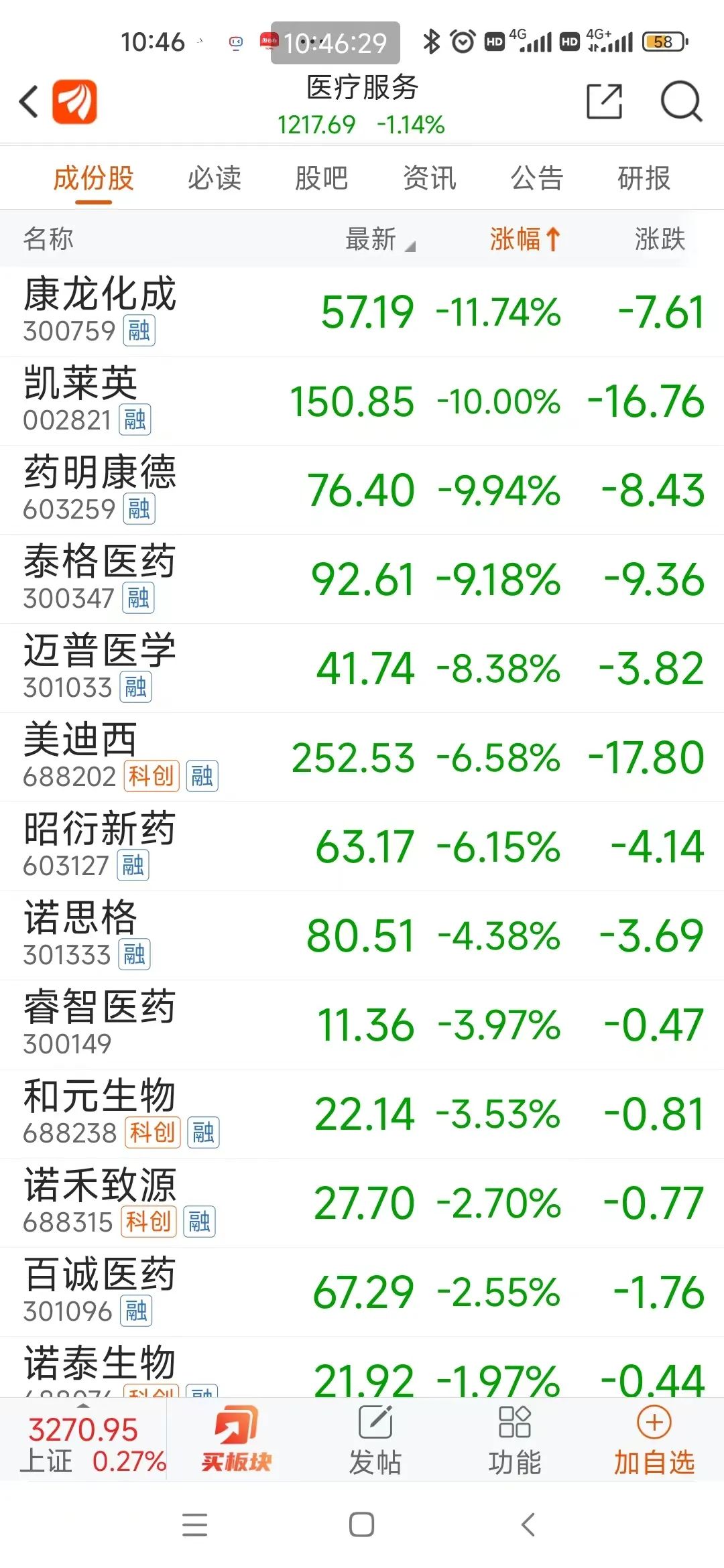This screenshot has height=1568, width=724.
Task: Switch to the 必读 tab
Action: click(x=214, y=178)
